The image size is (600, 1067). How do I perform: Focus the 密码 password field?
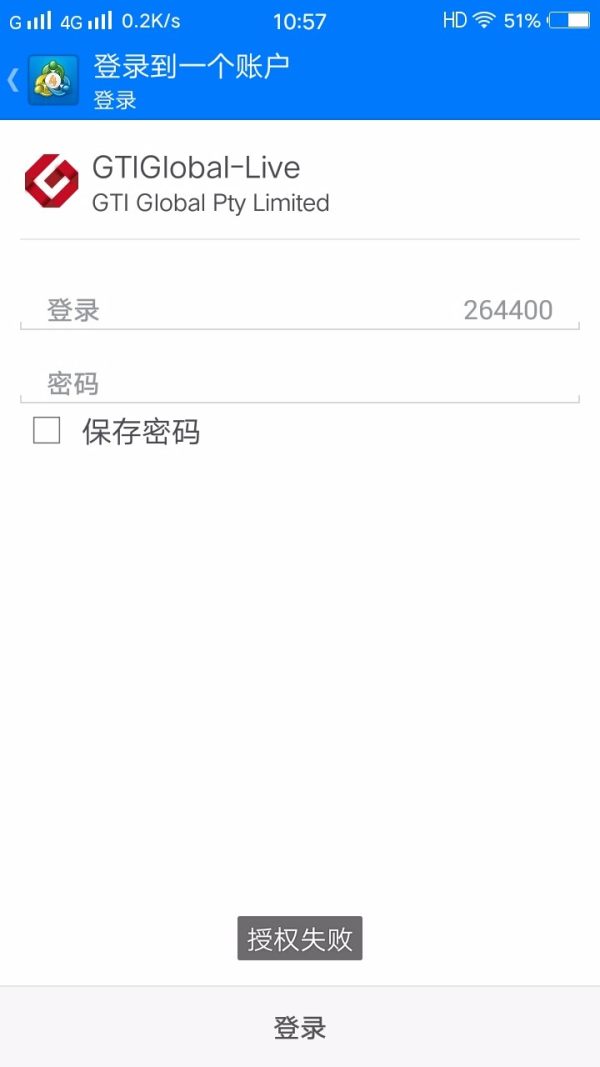300,384
